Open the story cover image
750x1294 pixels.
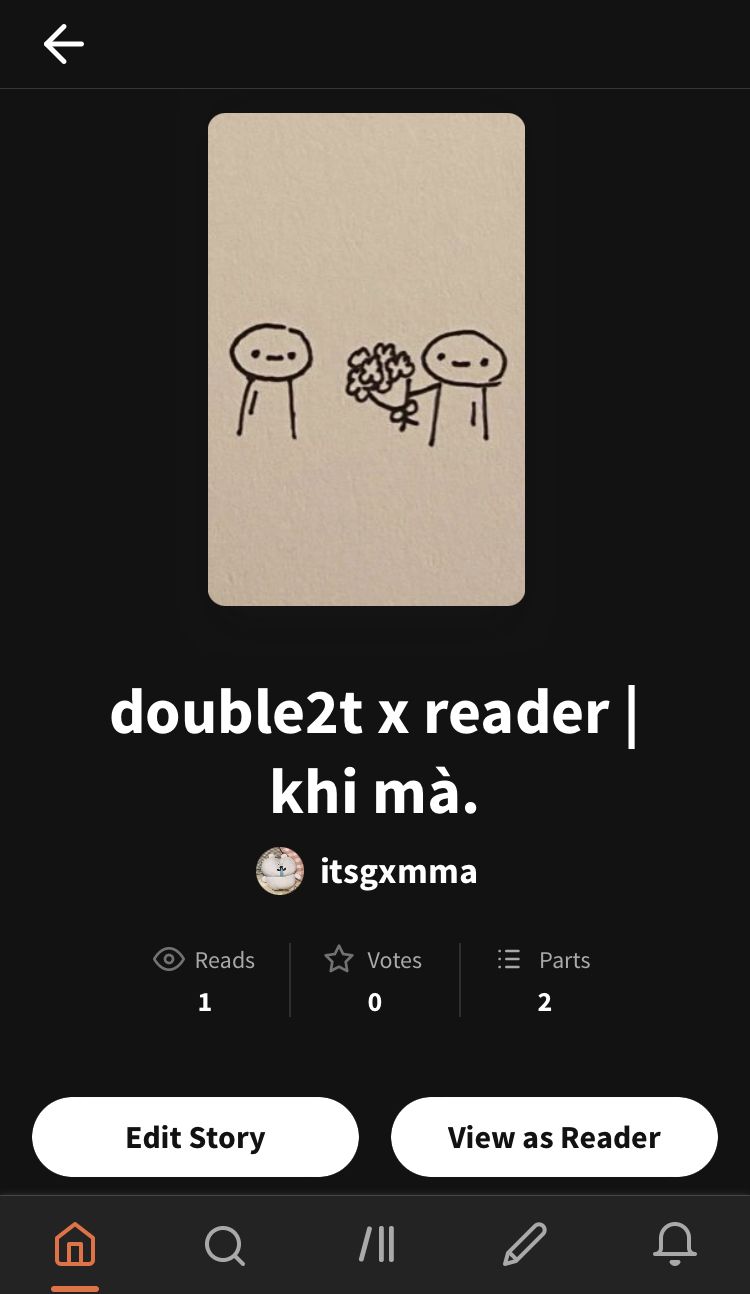click(366, 359)
